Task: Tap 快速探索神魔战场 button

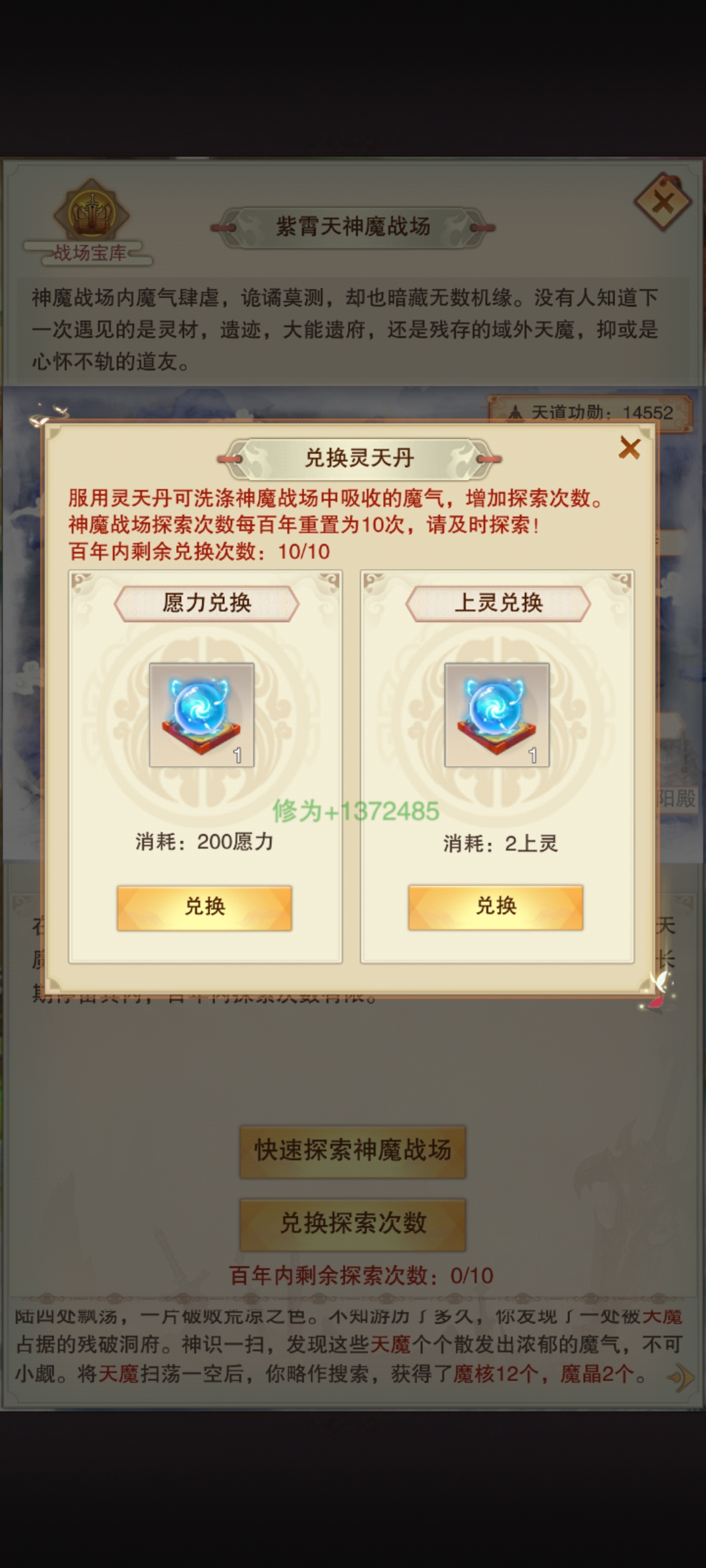Action: 352,1151
